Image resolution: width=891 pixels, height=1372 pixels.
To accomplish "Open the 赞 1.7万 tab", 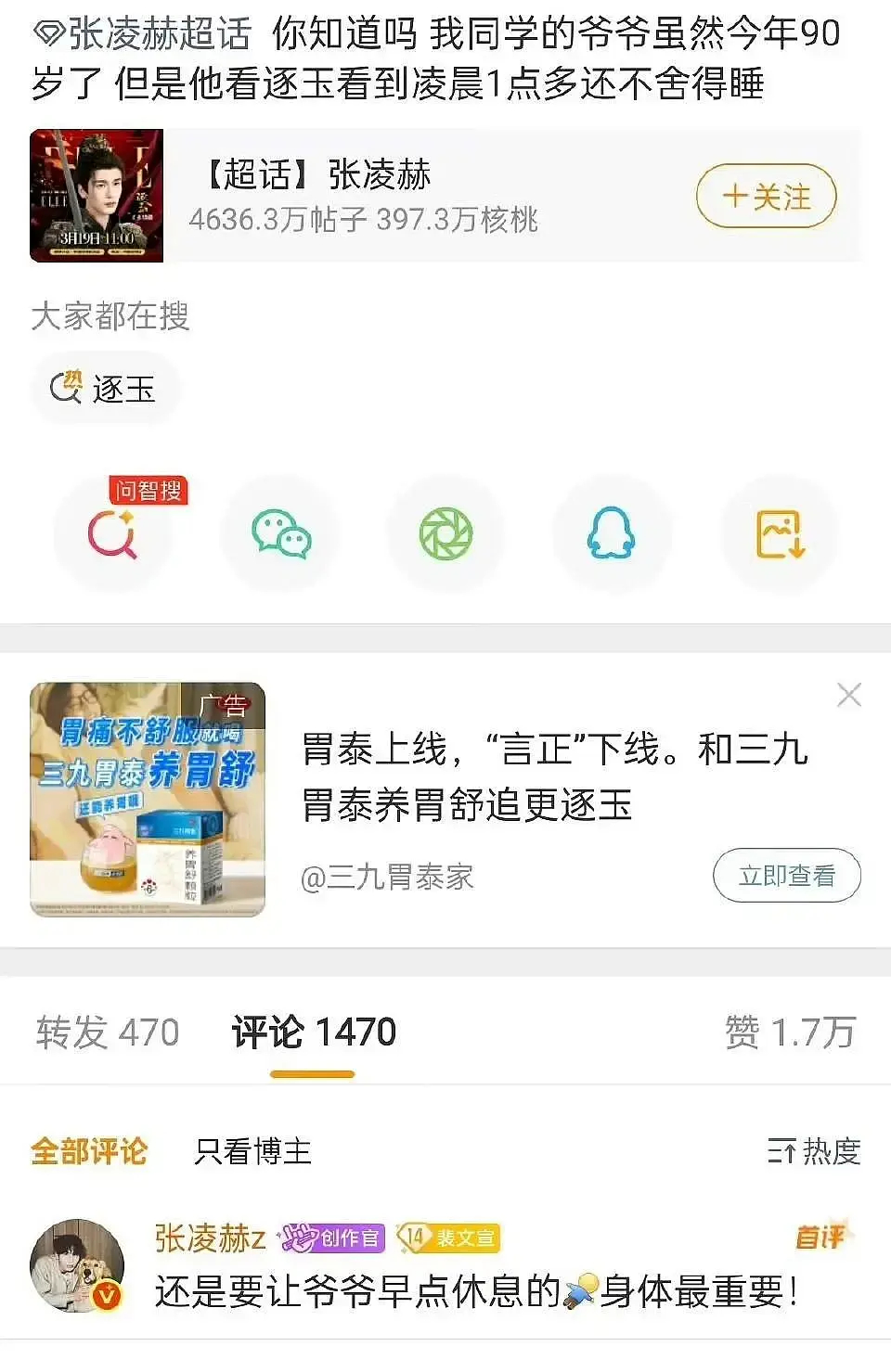I will click(791, 1030).
